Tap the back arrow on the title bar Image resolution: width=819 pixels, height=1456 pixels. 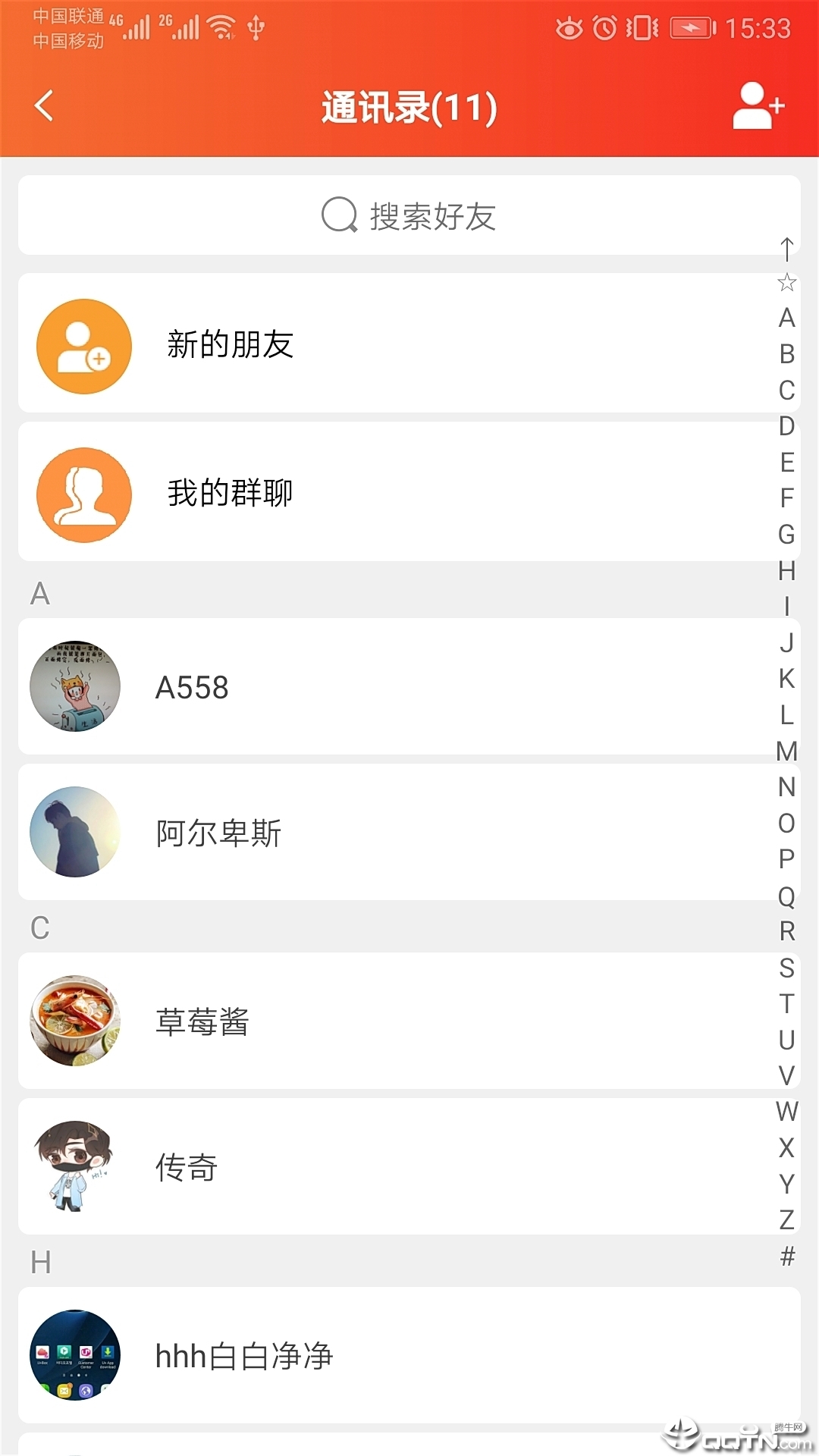click(42, 107)
